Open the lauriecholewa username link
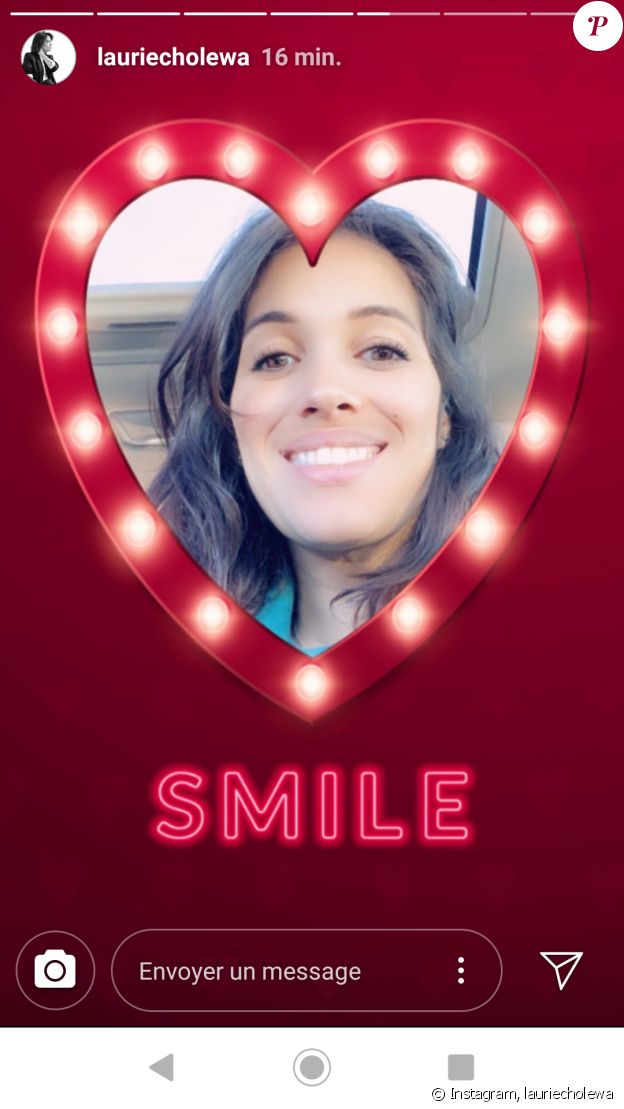Screen dimensions: 624x1109 173,57
